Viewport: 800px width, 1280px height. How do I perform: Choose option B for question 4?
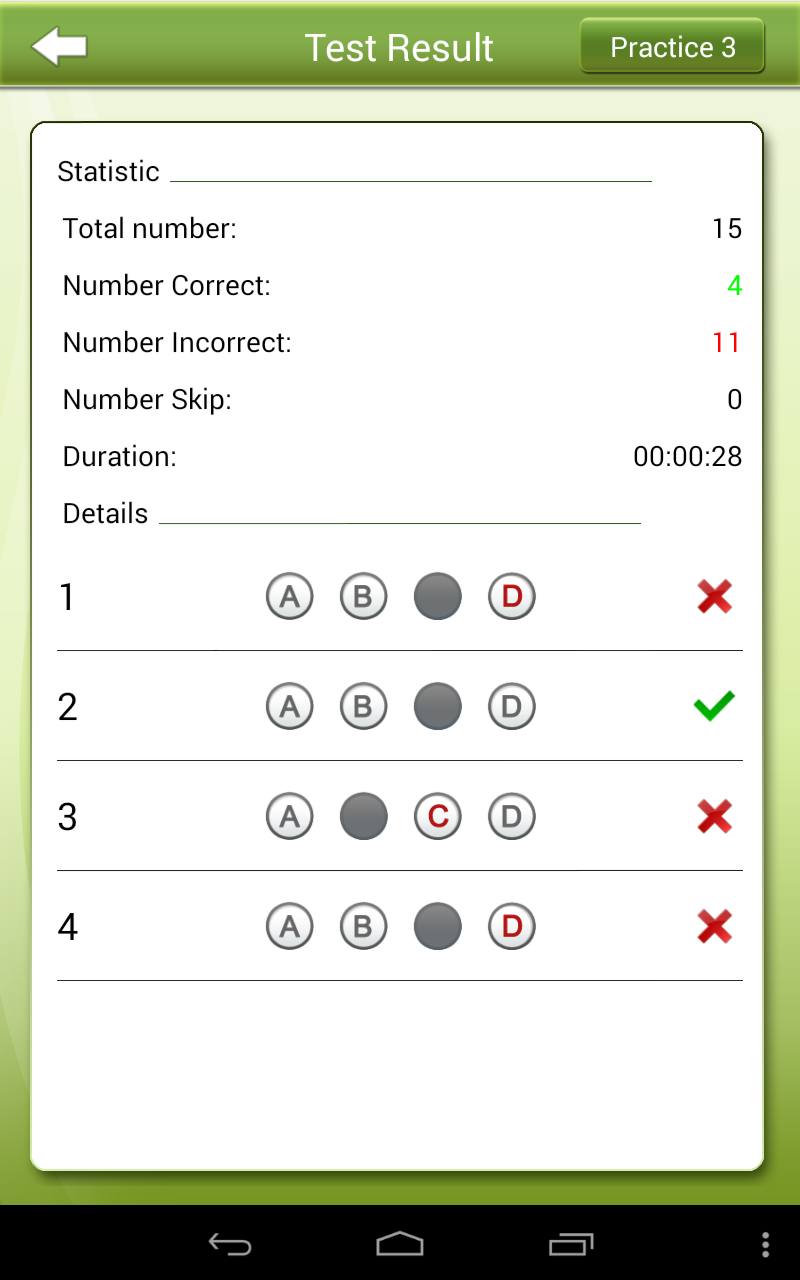(363, 926)
